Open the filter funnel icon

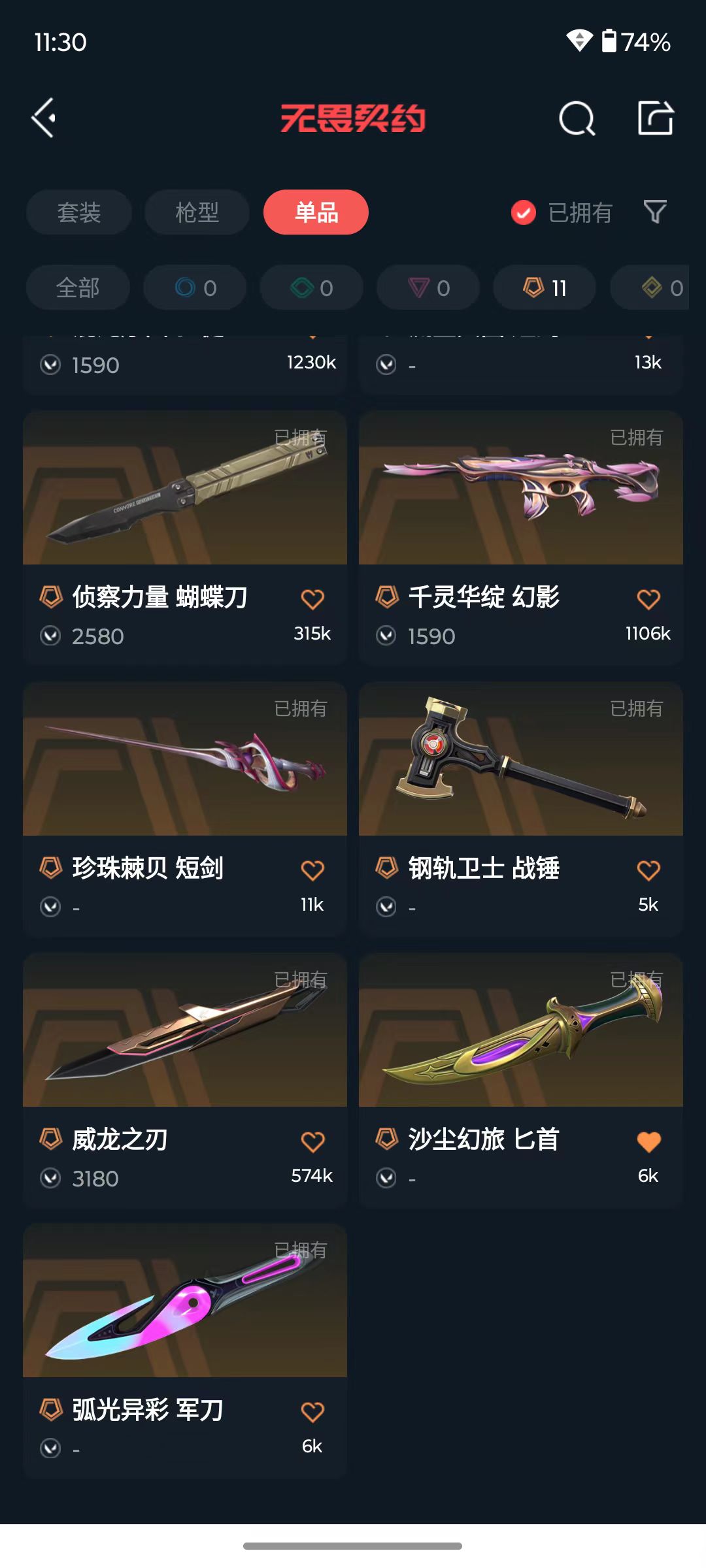tap(655, 212)
